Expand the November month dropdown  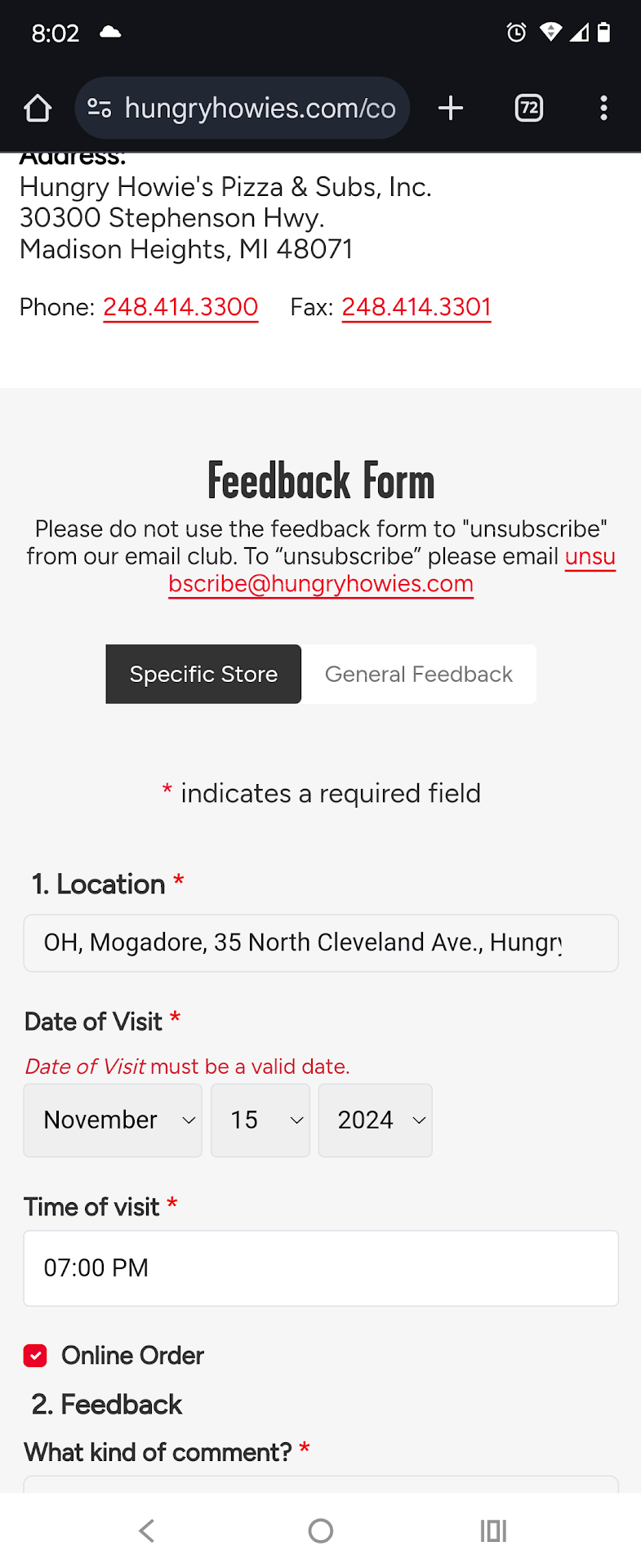(x=113, y=1120)
